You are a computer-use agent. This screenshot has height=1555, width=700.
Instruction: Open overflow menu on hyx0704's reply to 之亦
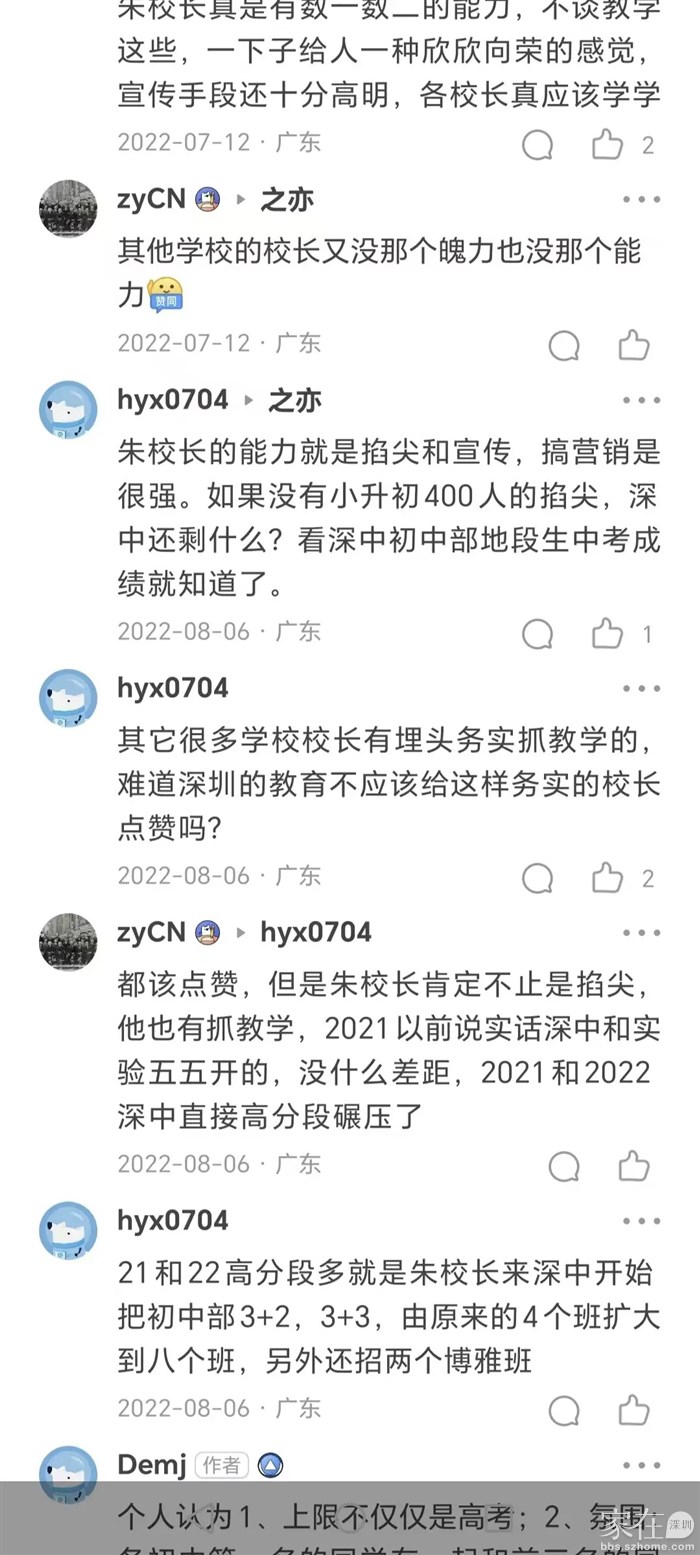641,401
